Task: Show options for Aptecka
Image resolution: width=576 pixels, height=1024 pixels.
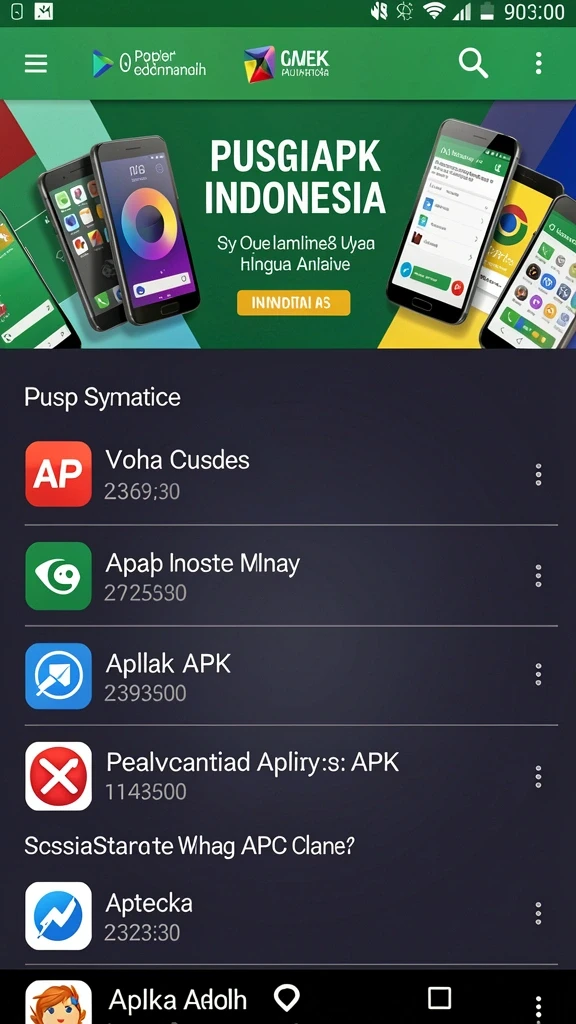Action: [538, 913]
